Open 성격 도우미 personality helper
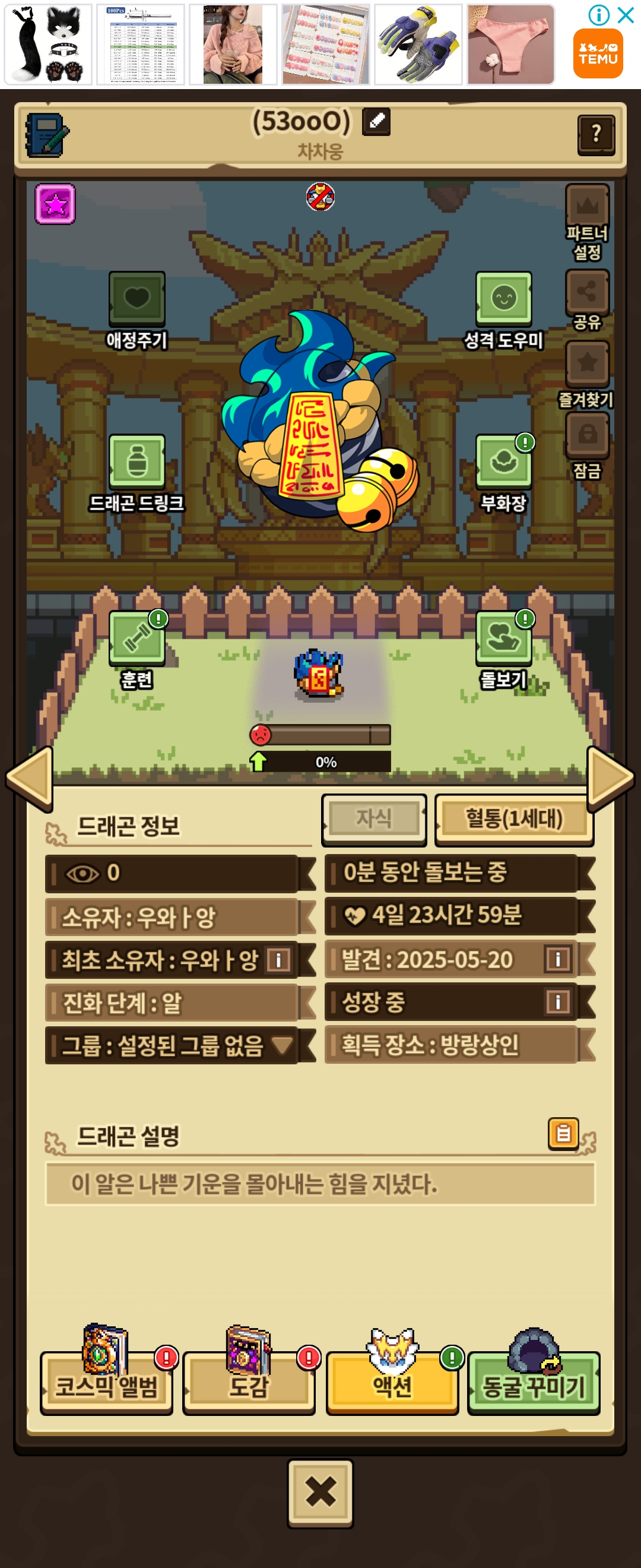This screenshot has height=1568, width=641. tap(503, 299)
